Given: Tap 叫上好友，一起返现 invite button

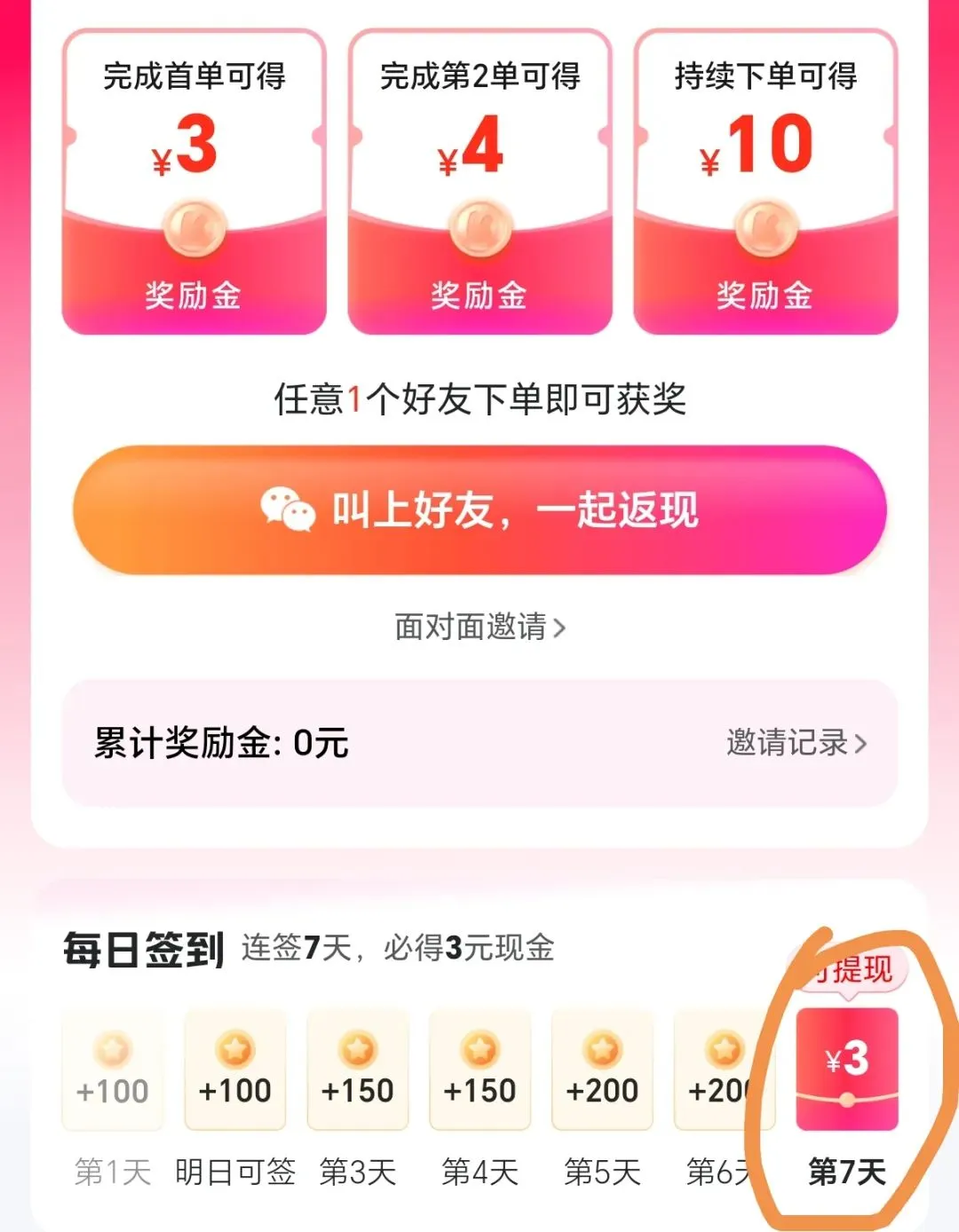Looking at the screenshot, I should tap(479, 510).
